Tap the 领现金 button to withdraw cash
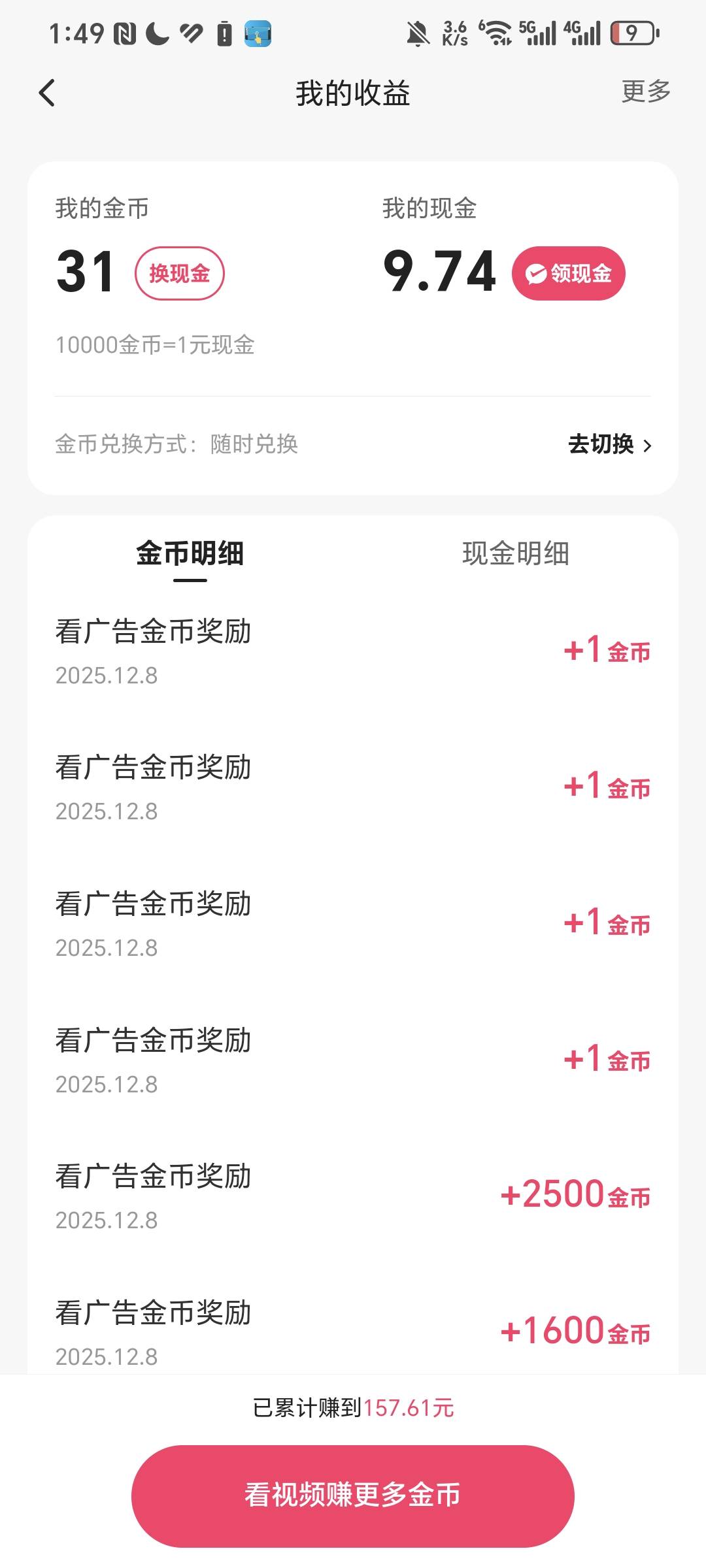This screenshot has height=1568, width=706. coord(568,273)
